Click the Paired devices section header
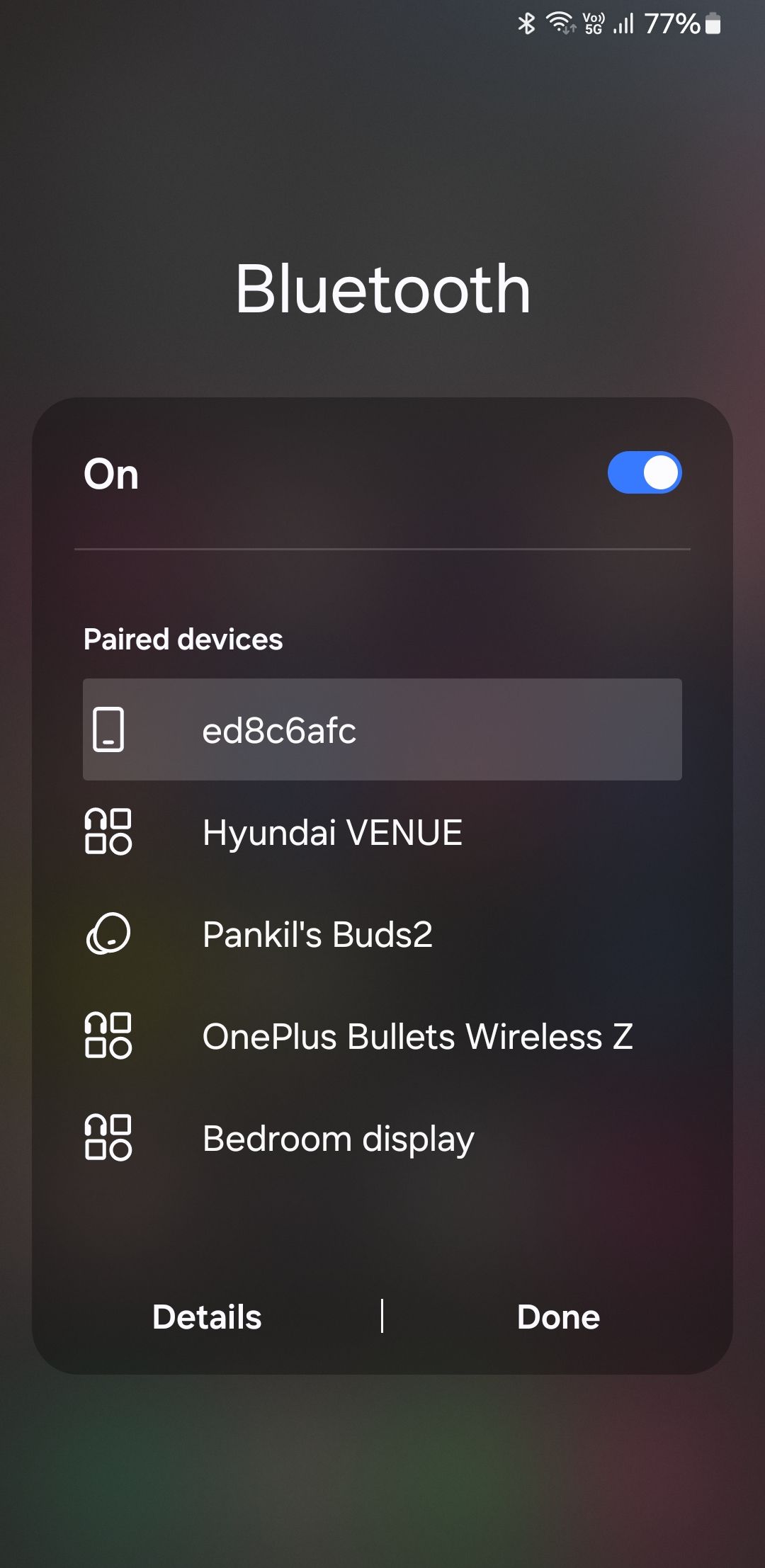Screen dimensions: 765x1568 pos(183,639)
